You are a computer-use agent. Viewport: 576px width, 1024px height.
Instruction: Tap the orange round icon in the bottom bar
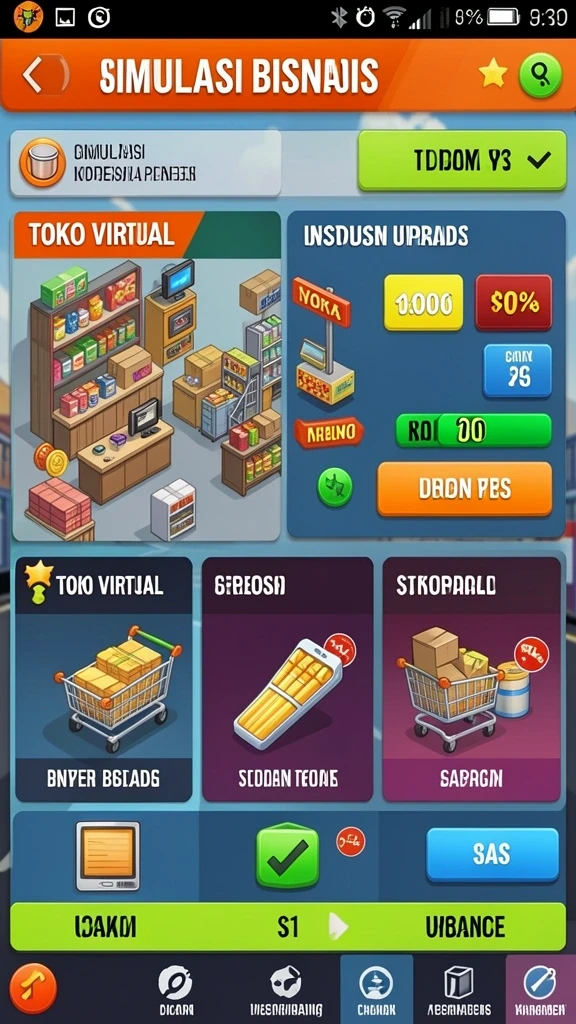[33, 987]
